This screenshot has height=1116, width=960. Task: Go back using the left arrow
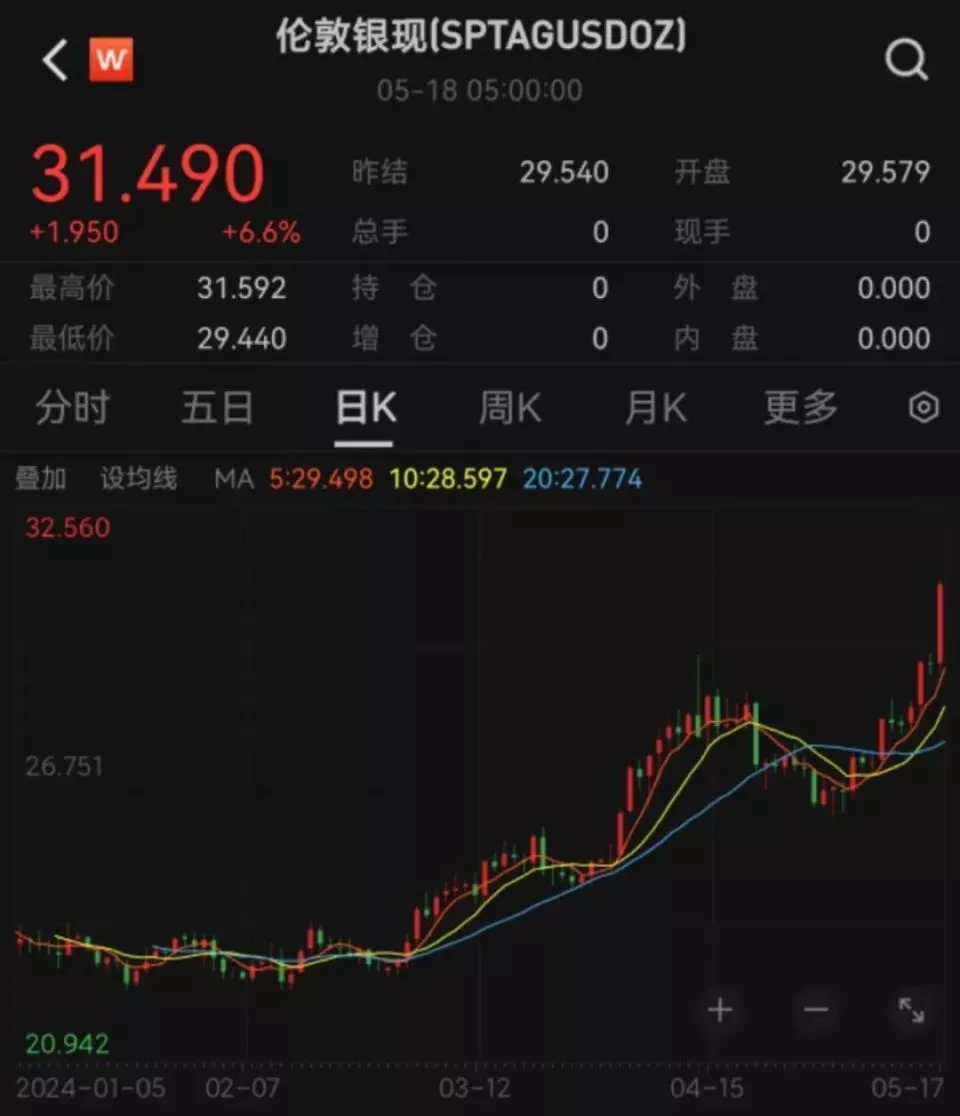(51, 57)
